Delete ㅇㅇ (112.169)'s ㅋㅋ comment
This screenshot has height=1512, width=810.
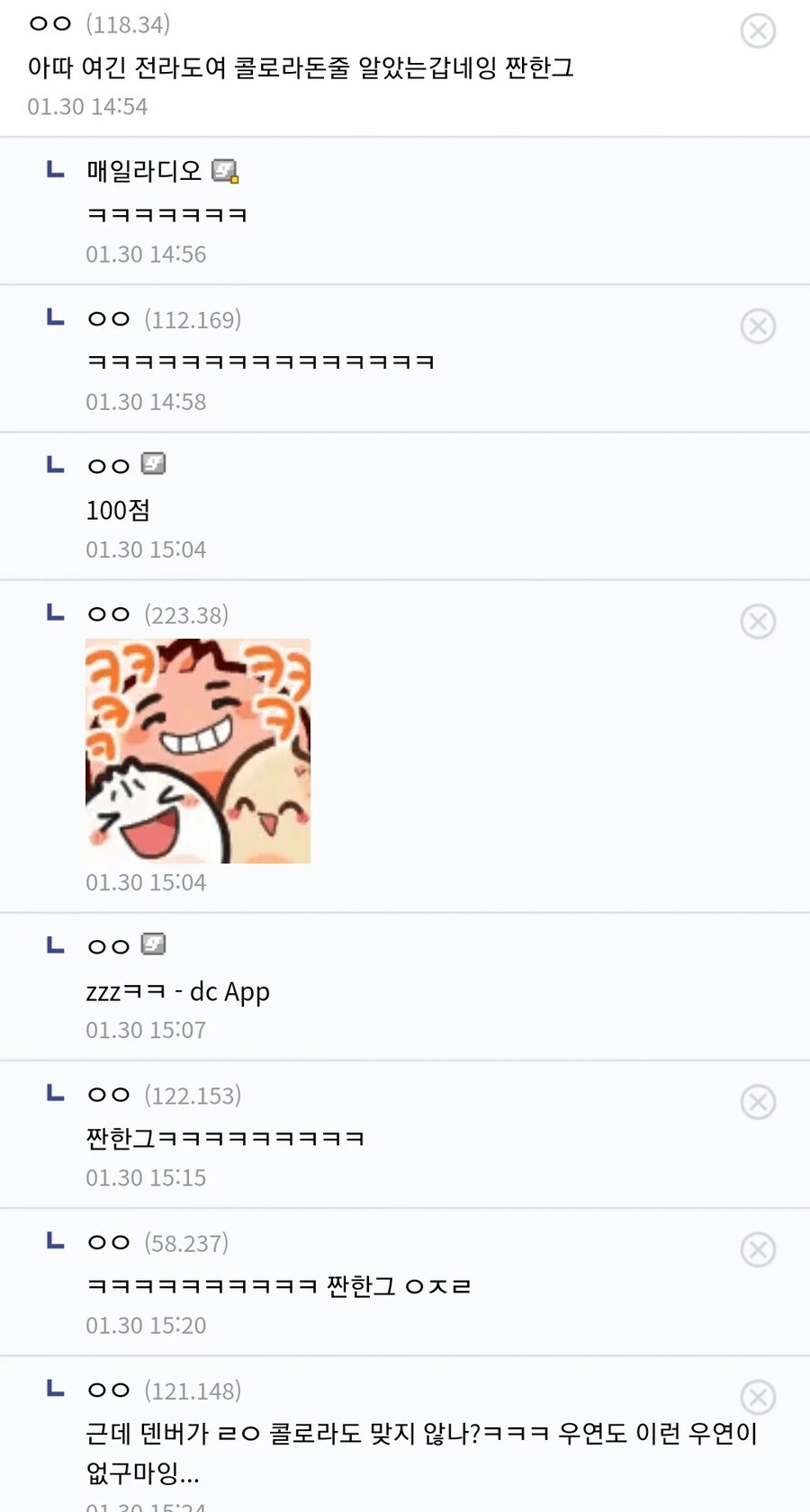tap(757, 327)
